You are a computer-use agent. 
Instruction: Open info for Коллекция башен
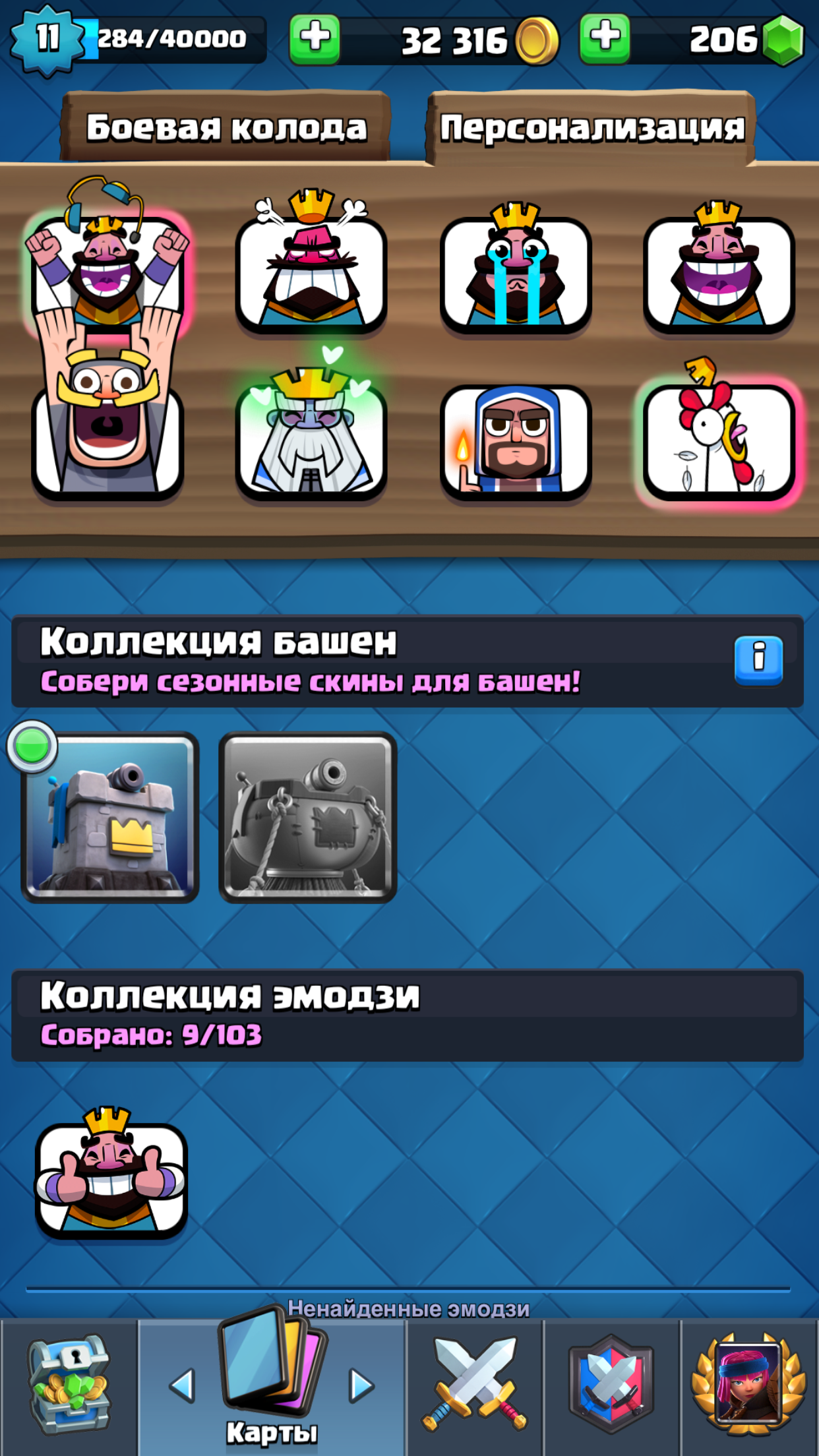pyautogui.click(x=758, y=660)
